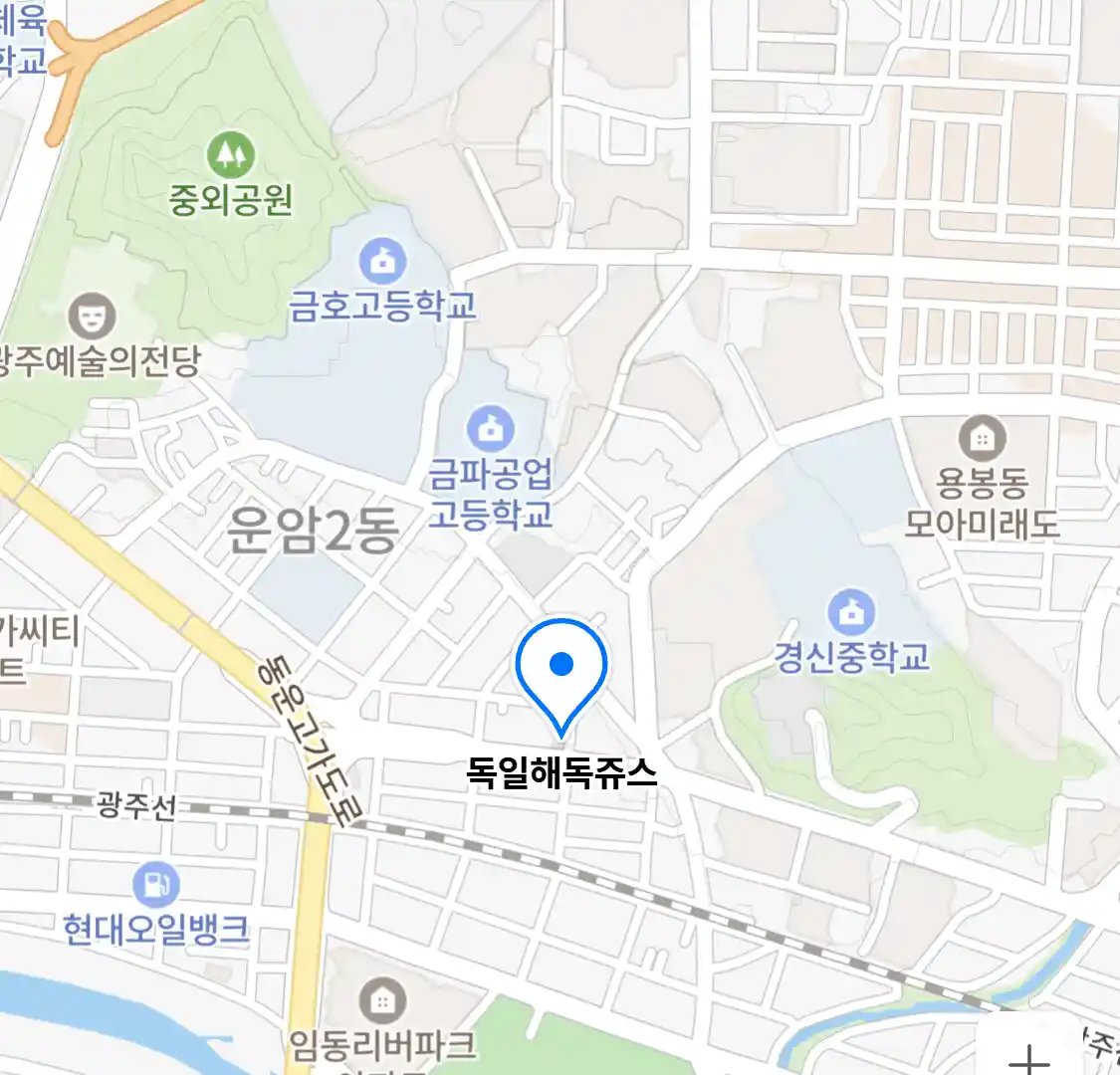Select the 경신중학교 school marker
Image resolution: width=1120 pixels, height=1075 pixels.
851,612
